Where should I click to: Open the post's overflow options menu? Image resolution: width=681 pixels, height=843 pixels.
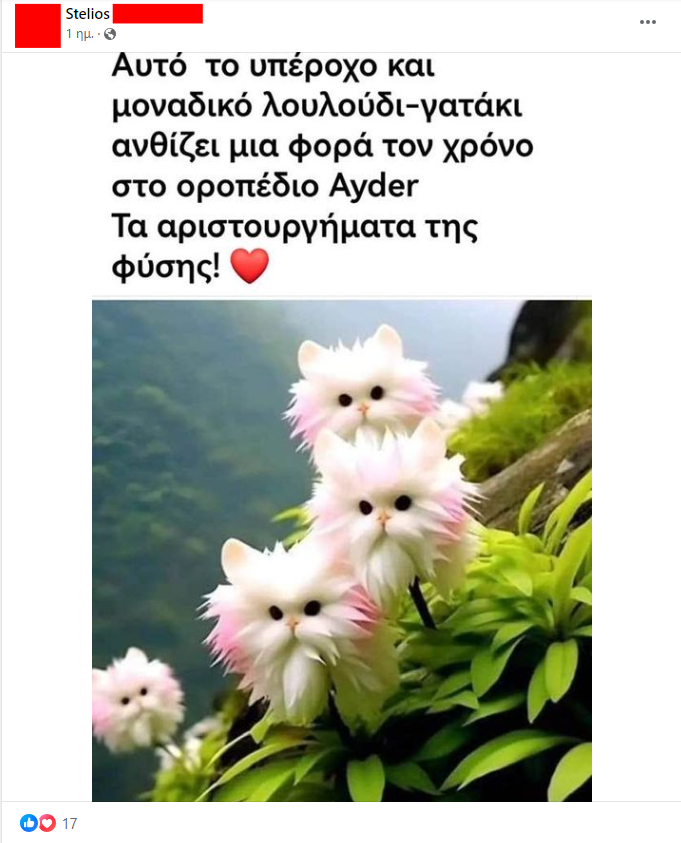coord(648,22)
